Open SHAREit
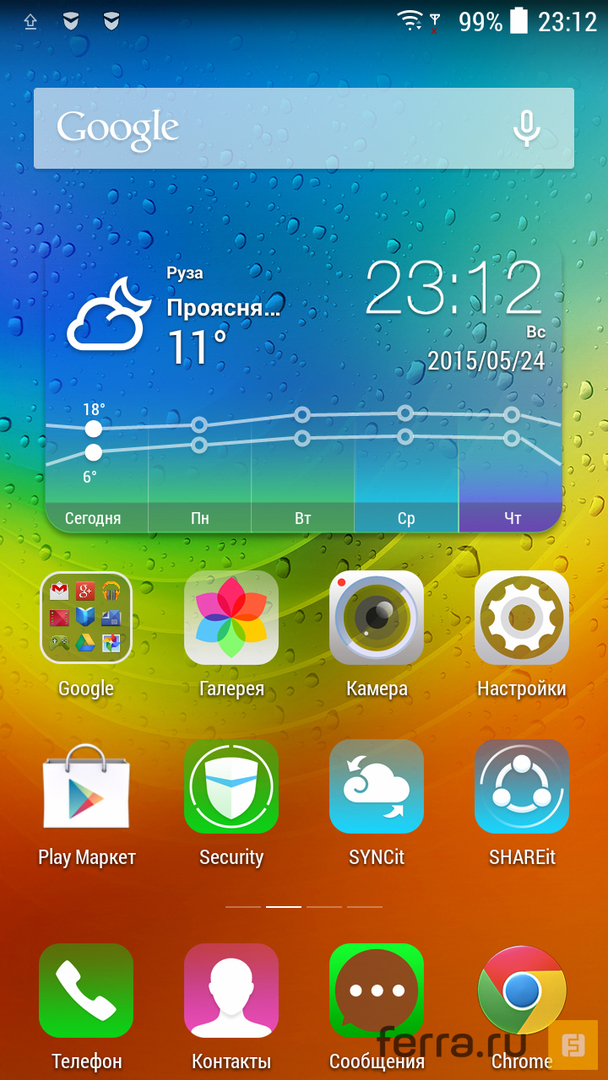This screenshot has width=608, height=1080. pyautogui.click(x=521, y=787)
